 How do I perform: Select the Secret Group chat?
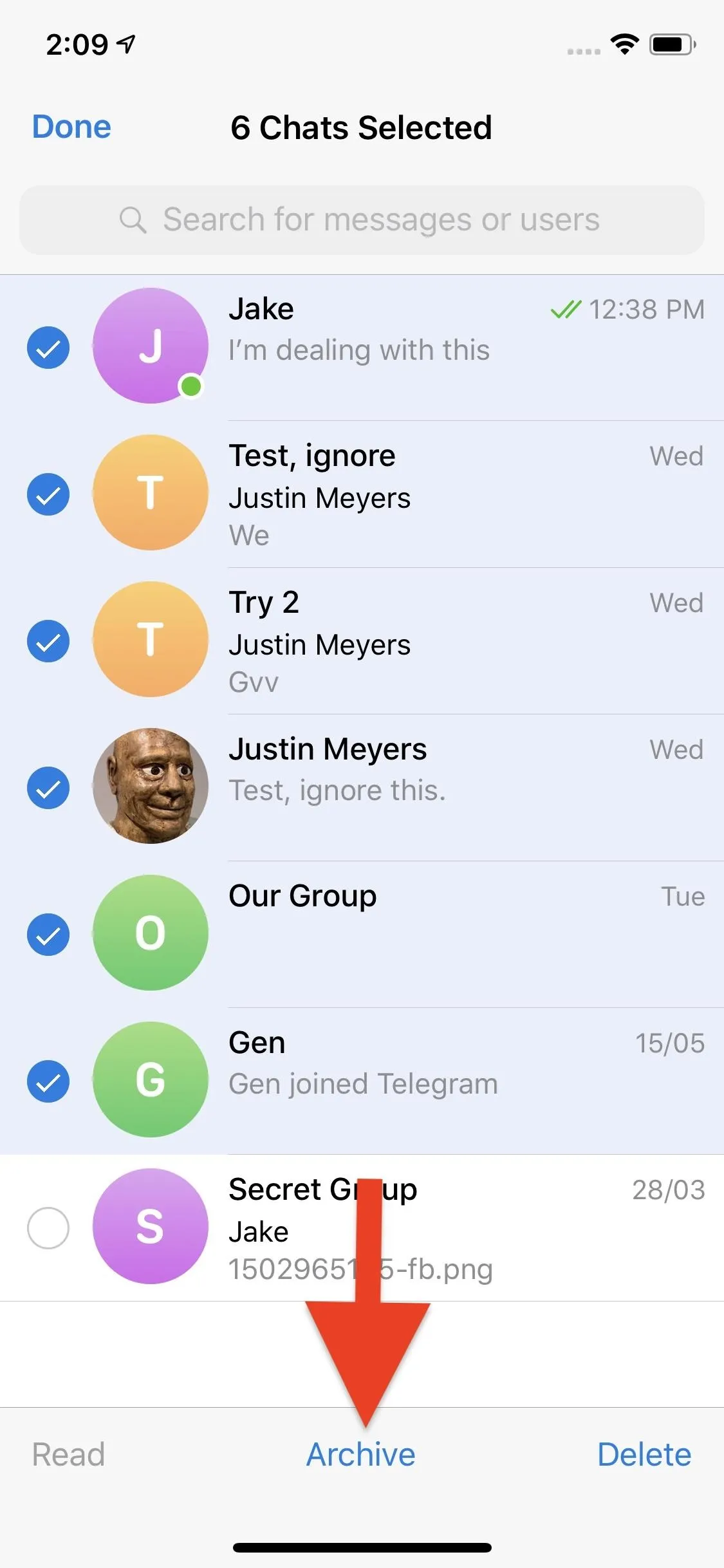click(48, 1228)
